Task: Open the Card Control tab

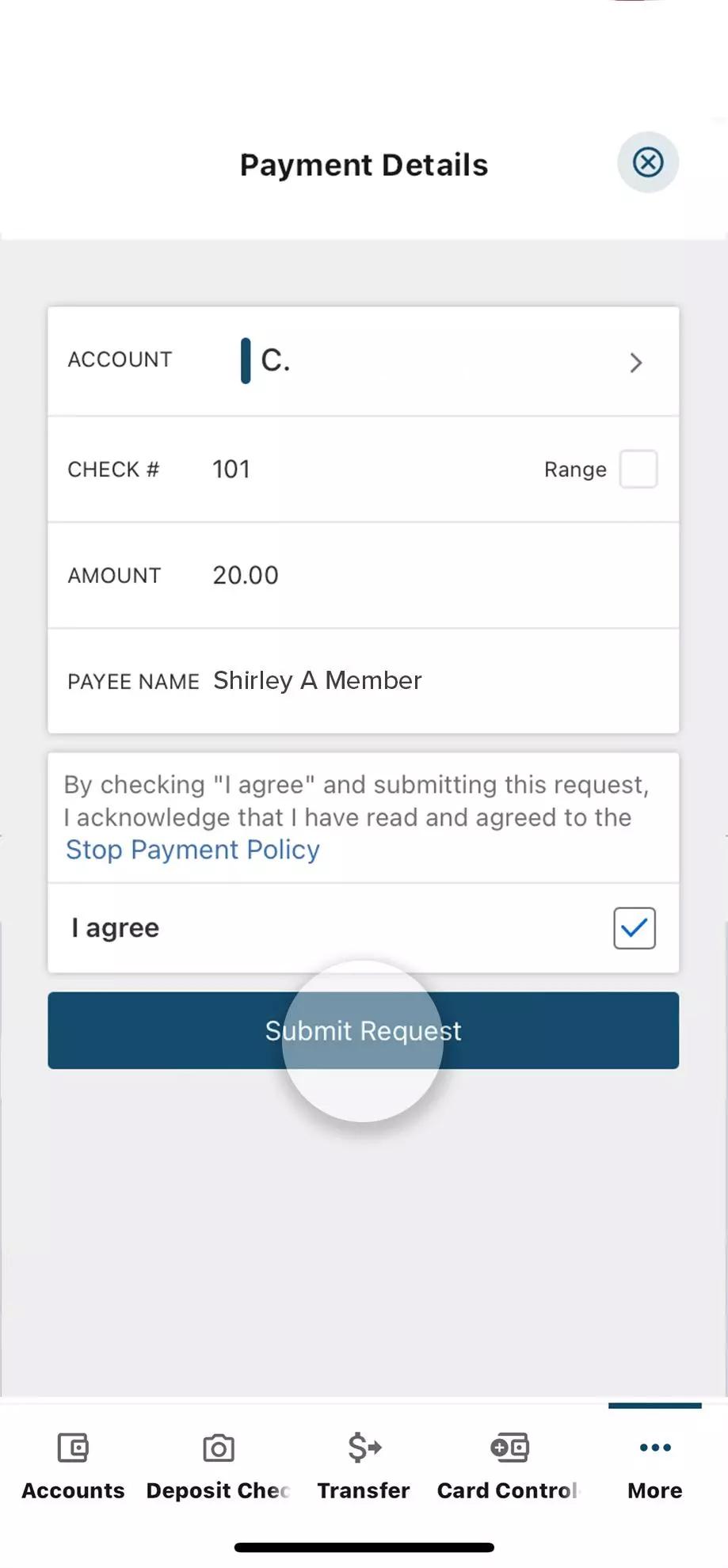Action: point(509,1466)
